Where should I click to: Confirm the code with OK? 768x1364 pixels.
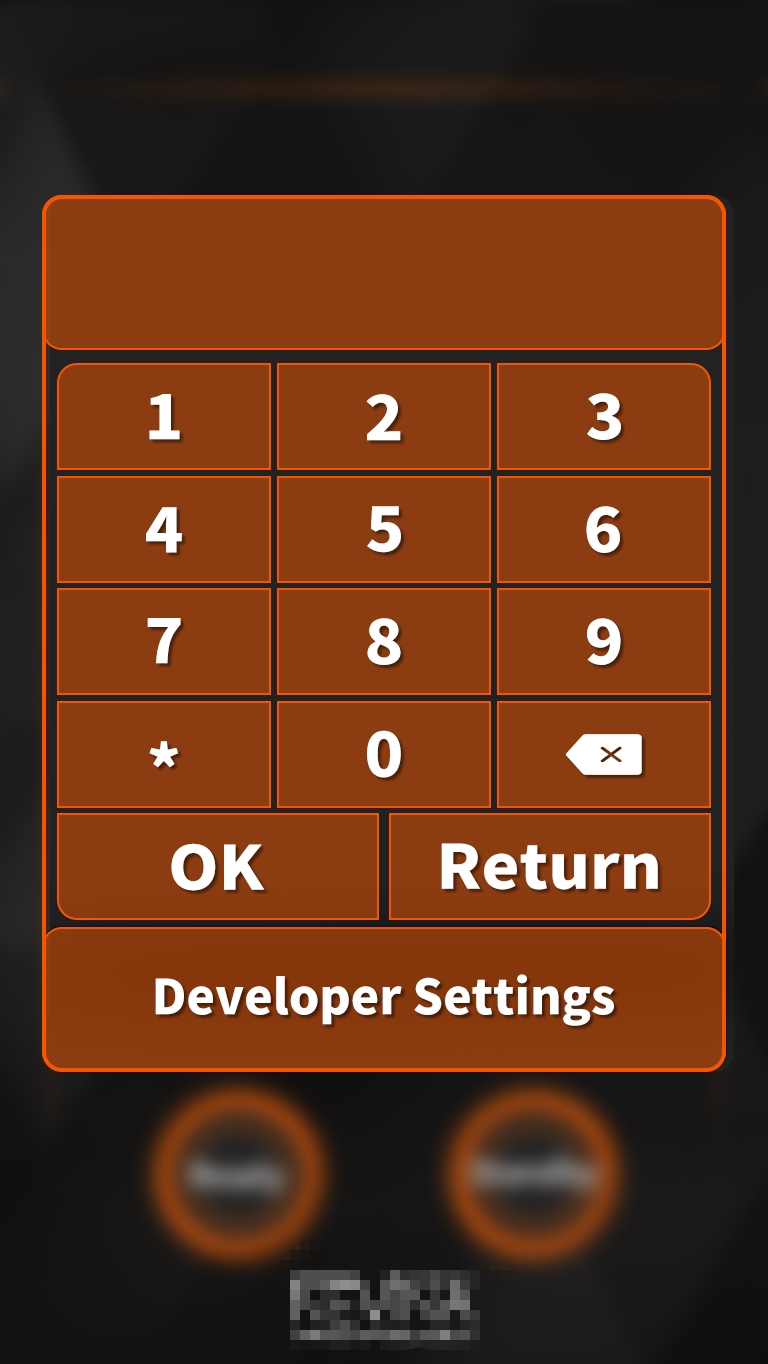218,866
